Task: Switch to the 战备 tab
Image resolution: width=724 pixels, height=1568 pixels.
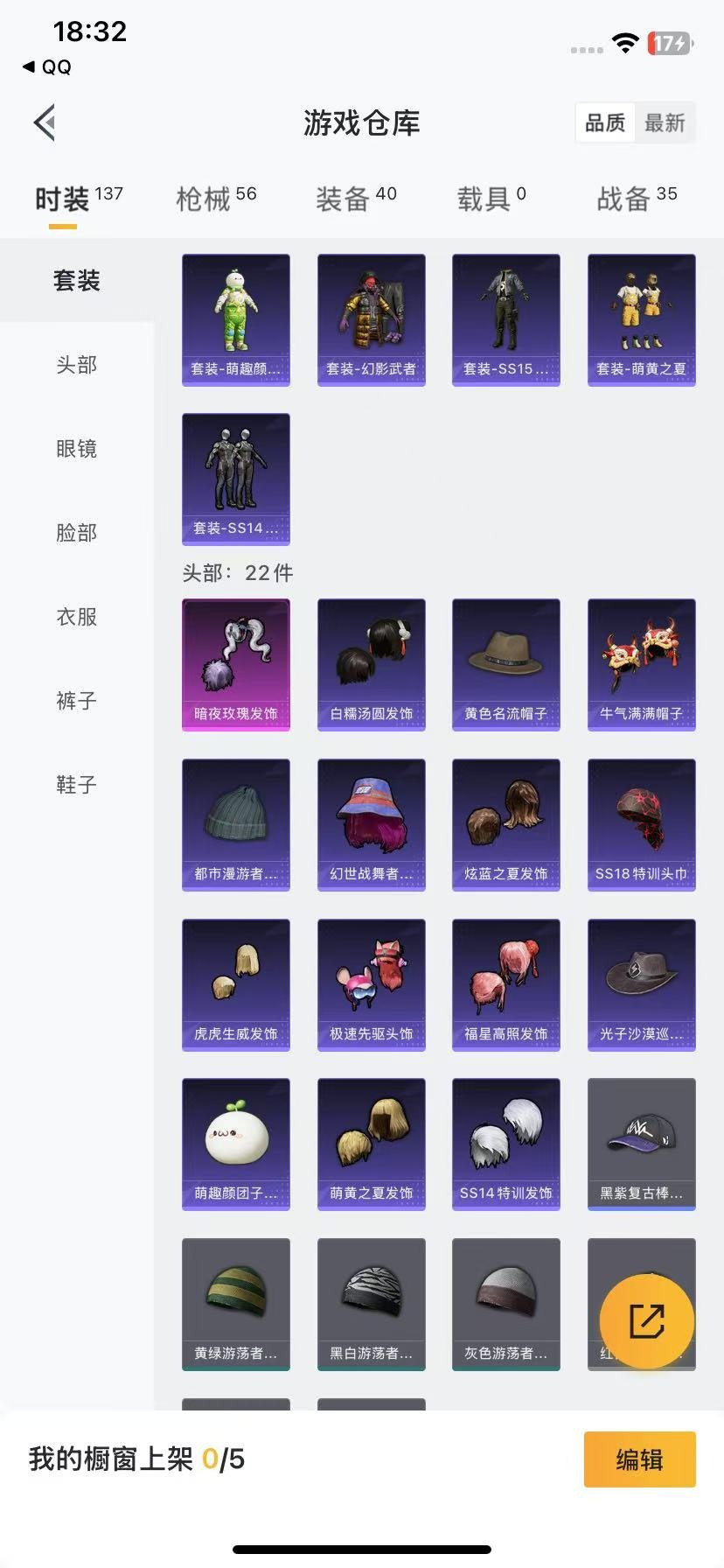Action: click(637, 199)
